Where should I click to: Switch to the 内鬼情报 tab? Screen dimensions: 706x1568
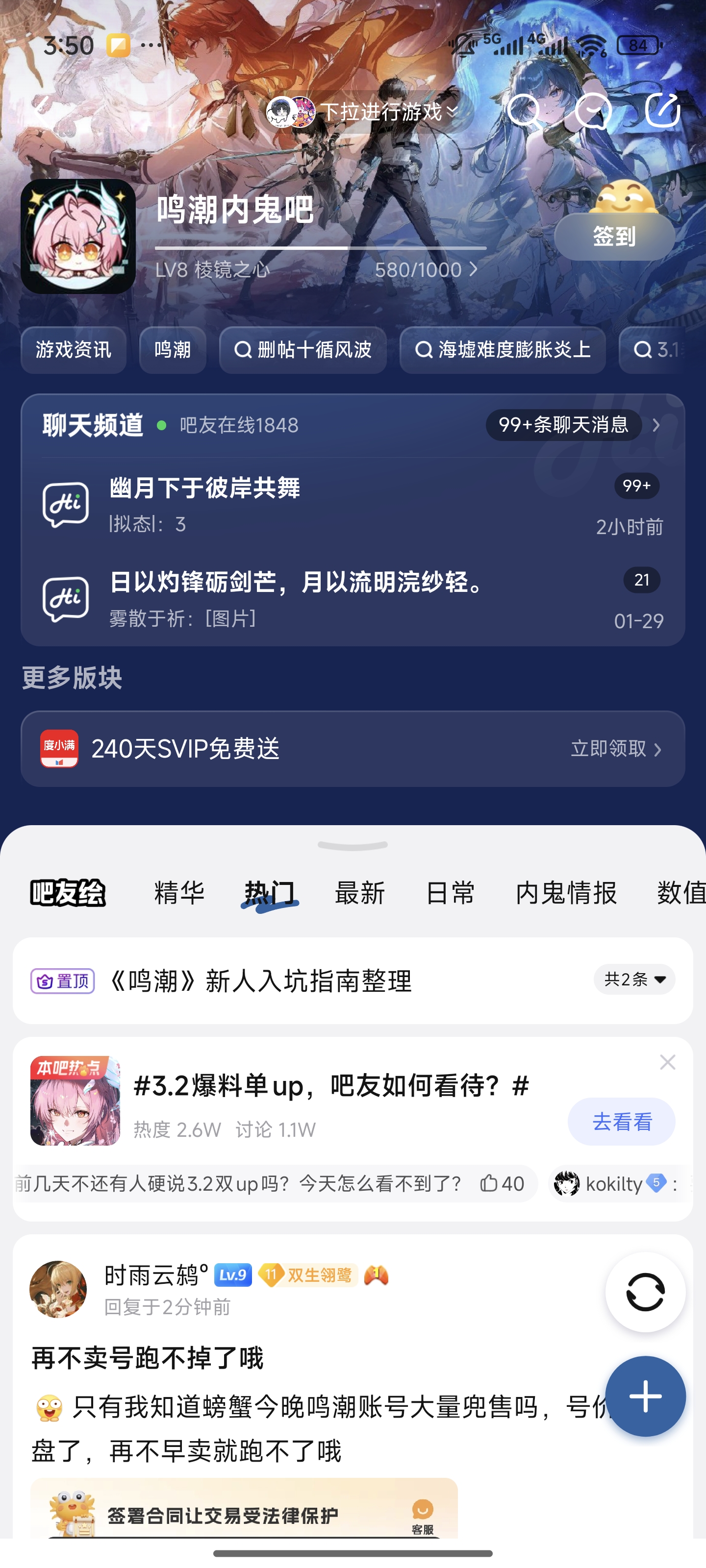566,893
